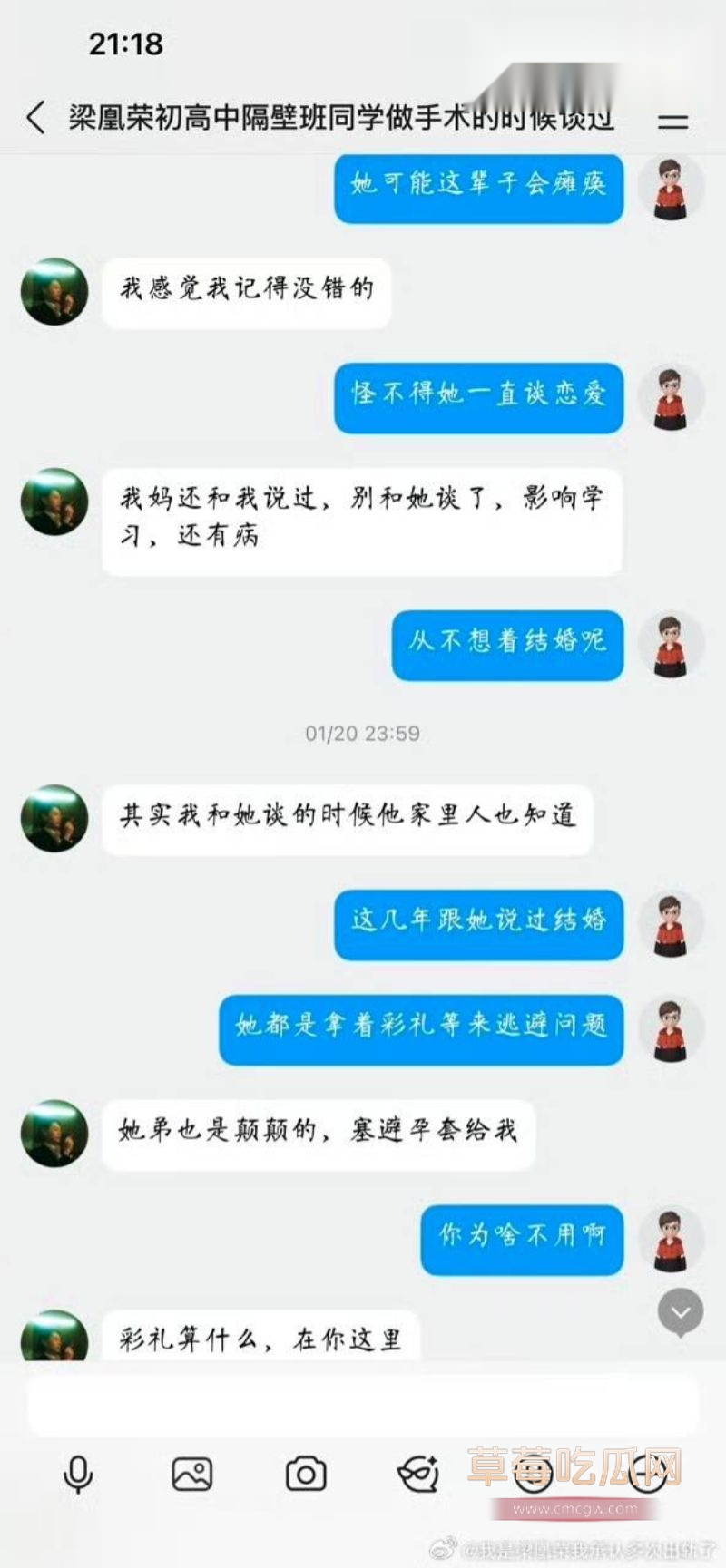Launch the camera from the toolbar
Image resolution: width=726 pixels, height=1568 pixels.
307,1474
